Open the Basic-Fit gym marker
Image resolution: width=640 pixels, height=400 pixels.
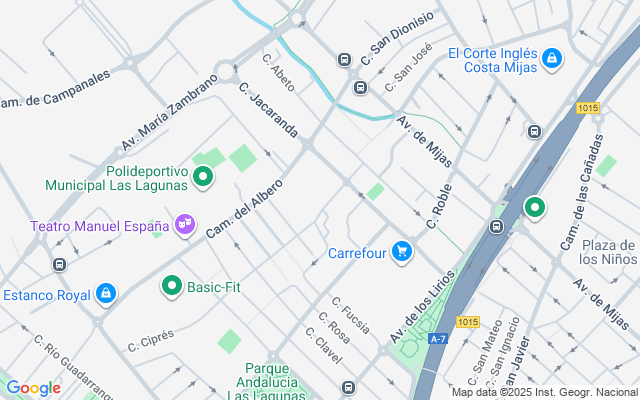click(172, 287)
